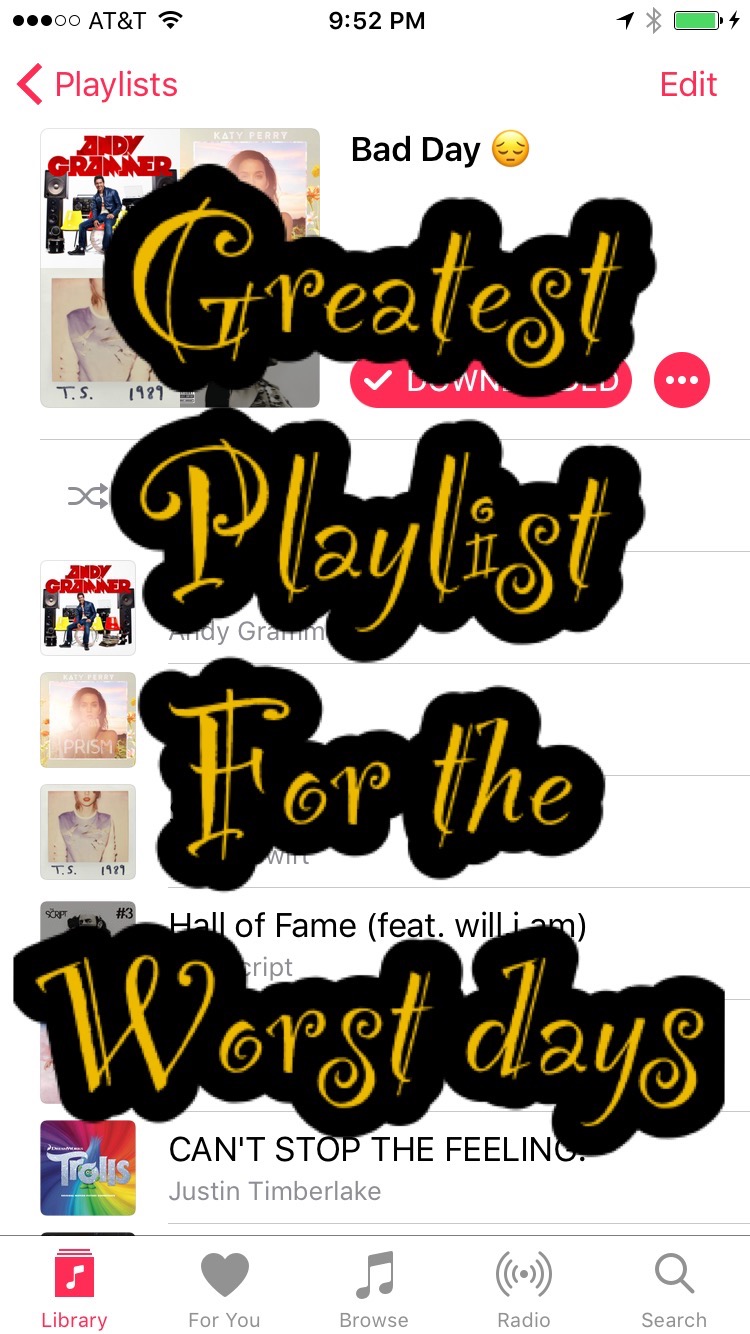Tap the back chevron arrow
Screen dimensions: 750x1334
coord(27,84)
